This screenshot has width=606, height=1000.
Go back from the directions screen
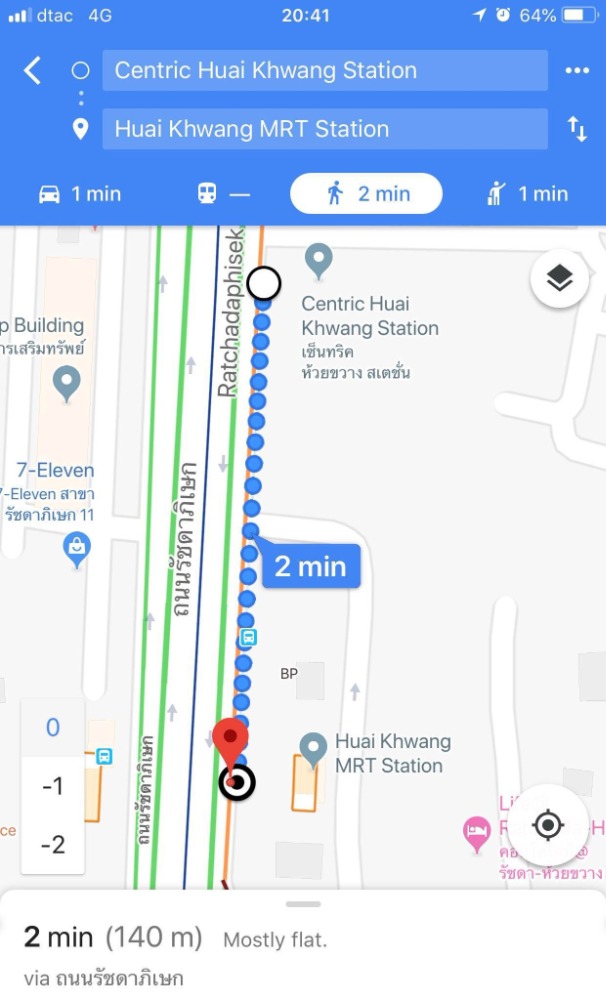coord(33,70)
